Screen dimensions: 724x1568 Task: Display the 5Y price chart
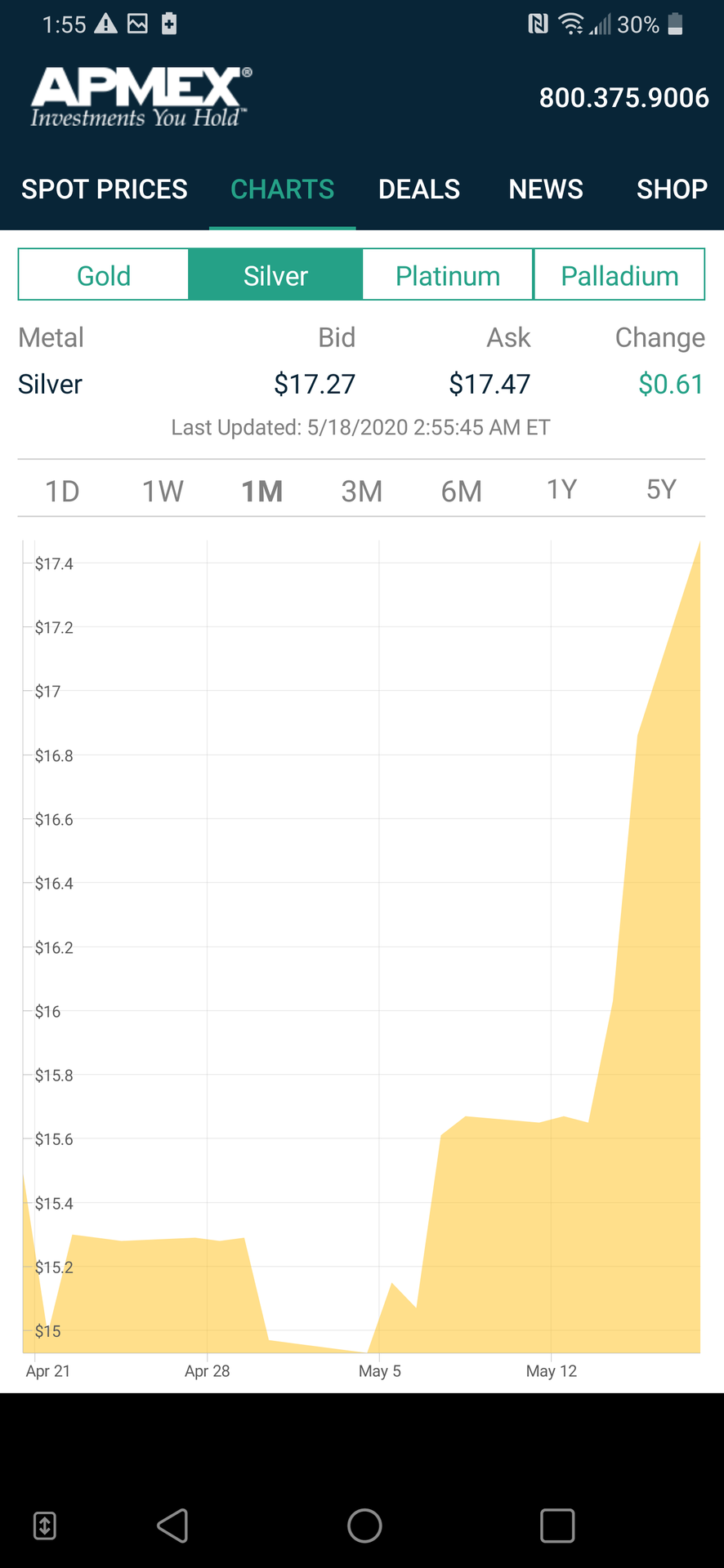click(661, 489)
